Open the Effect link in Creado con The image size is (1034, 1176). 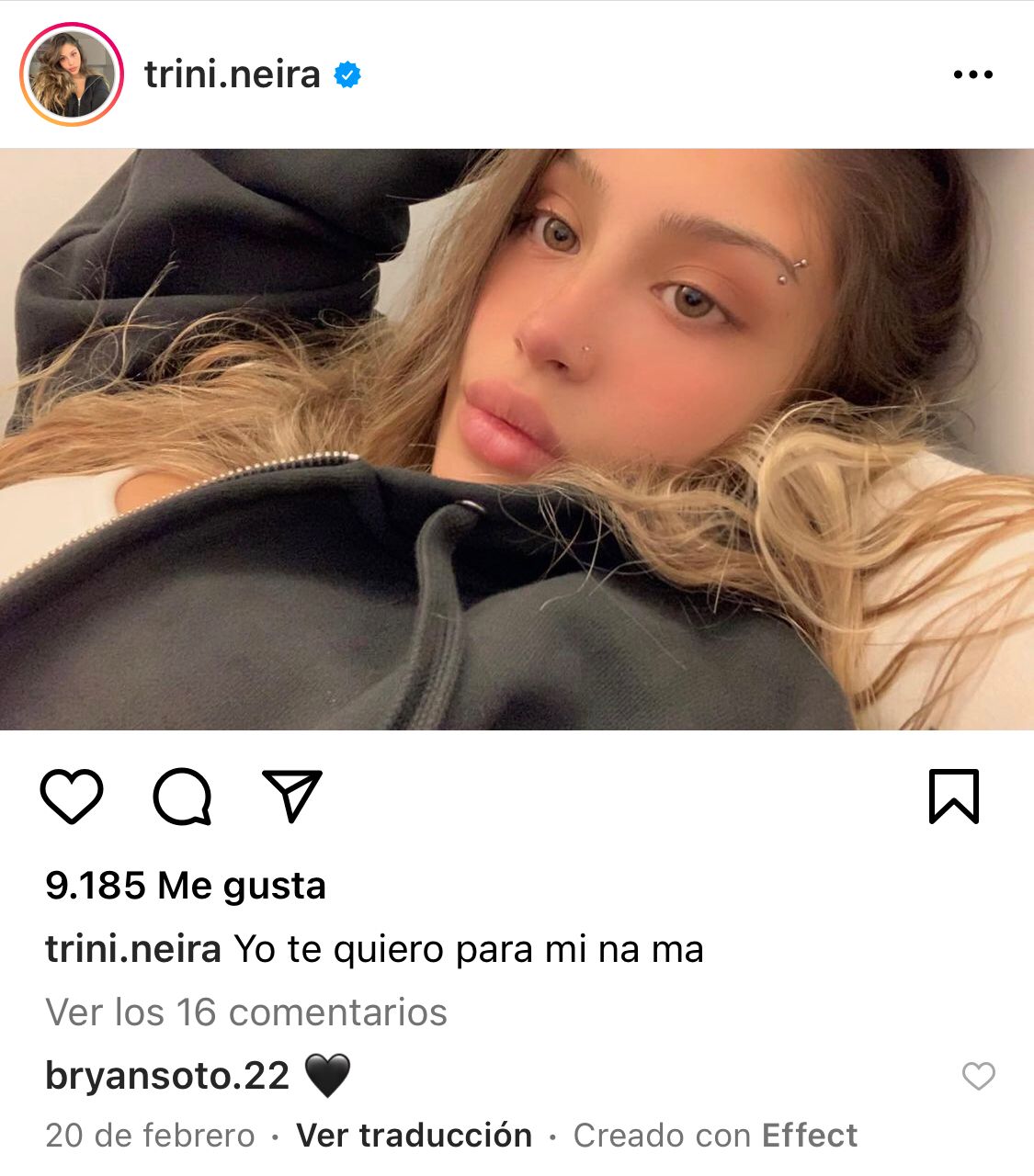[809, 1136]
